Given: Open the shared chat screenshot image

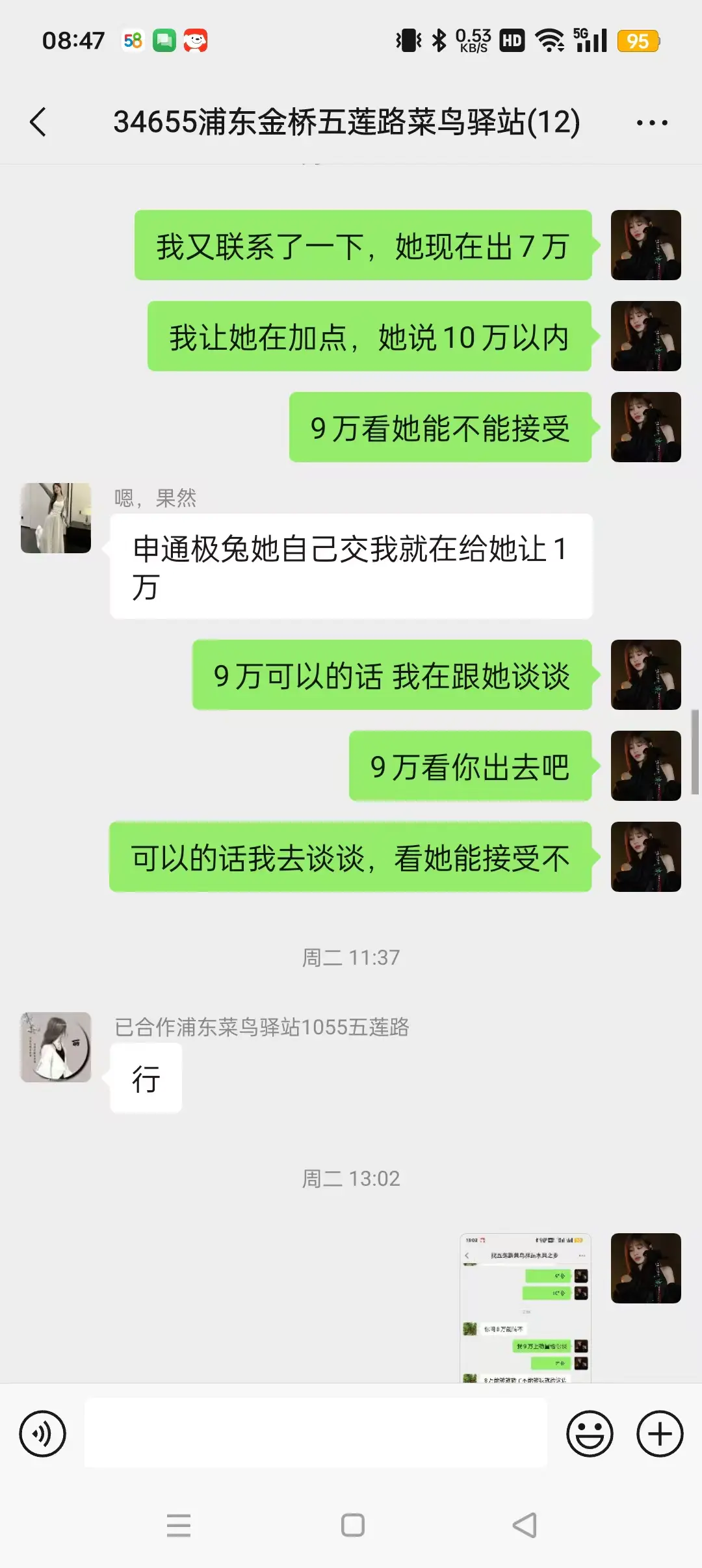Looking at the screenshot, I should tap(525, 1307).
